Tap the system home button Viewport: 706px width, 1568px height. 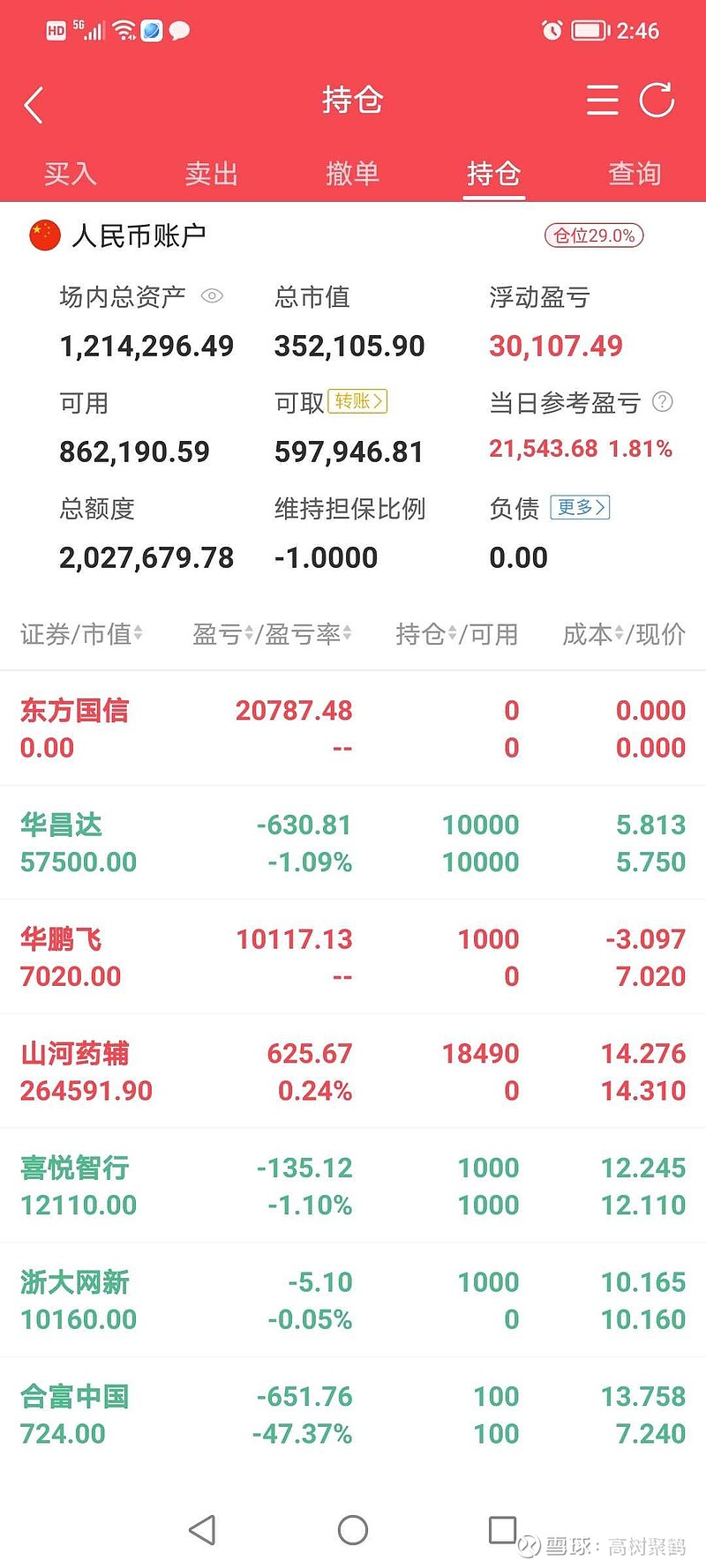coord(353,1530)
